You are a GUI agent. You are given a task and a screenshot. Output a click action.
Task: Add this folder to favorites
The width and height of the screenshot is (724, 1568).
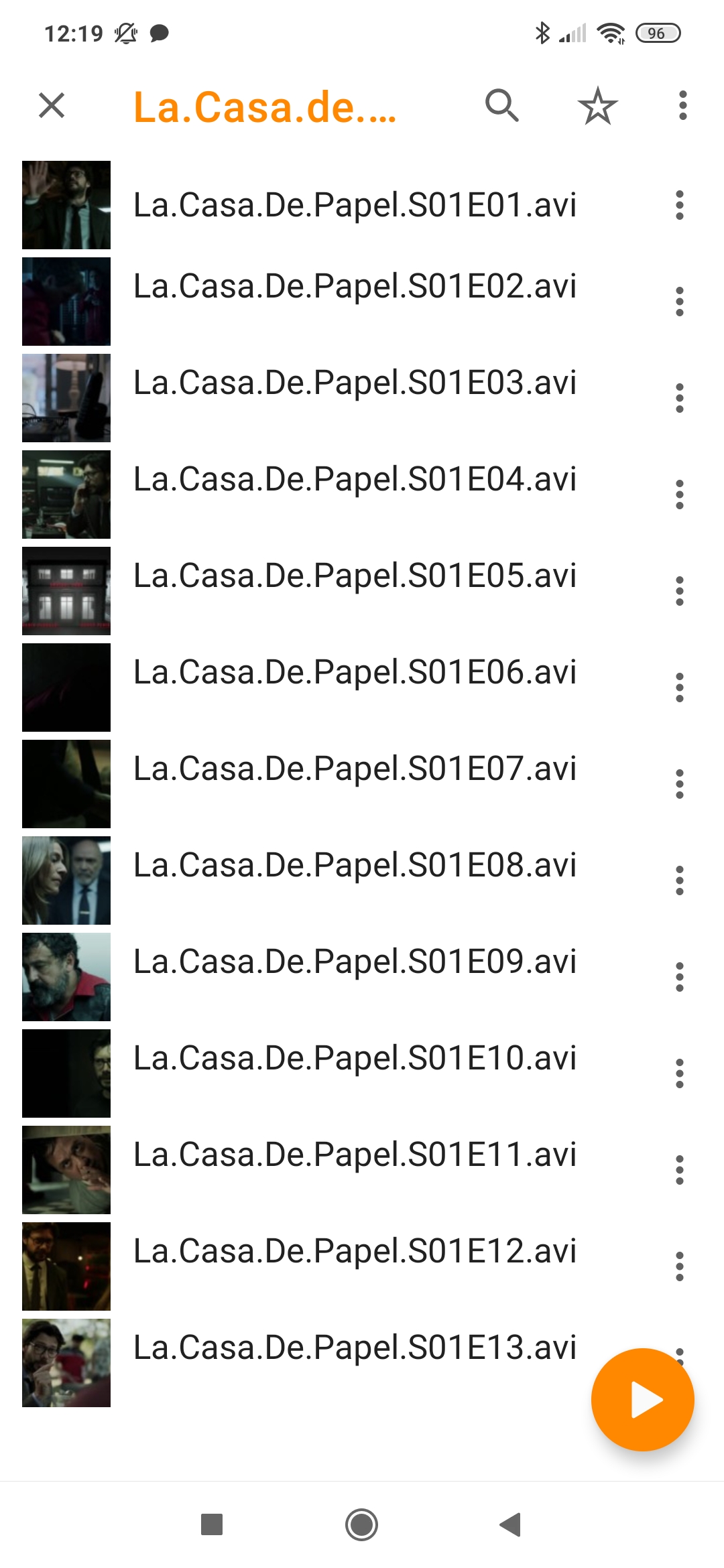(597, 106)
